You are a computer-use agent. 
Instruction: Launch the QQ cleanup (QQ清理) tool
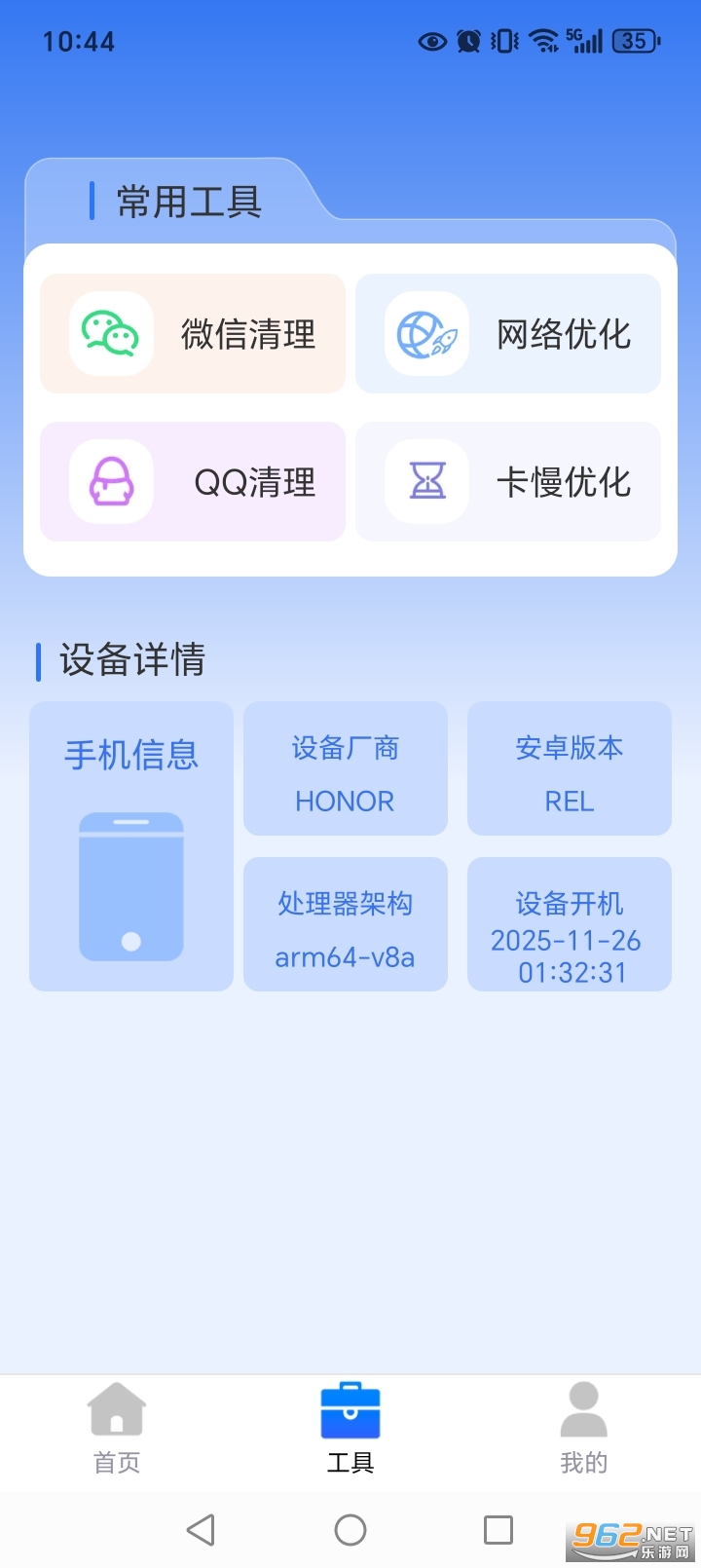192,482
